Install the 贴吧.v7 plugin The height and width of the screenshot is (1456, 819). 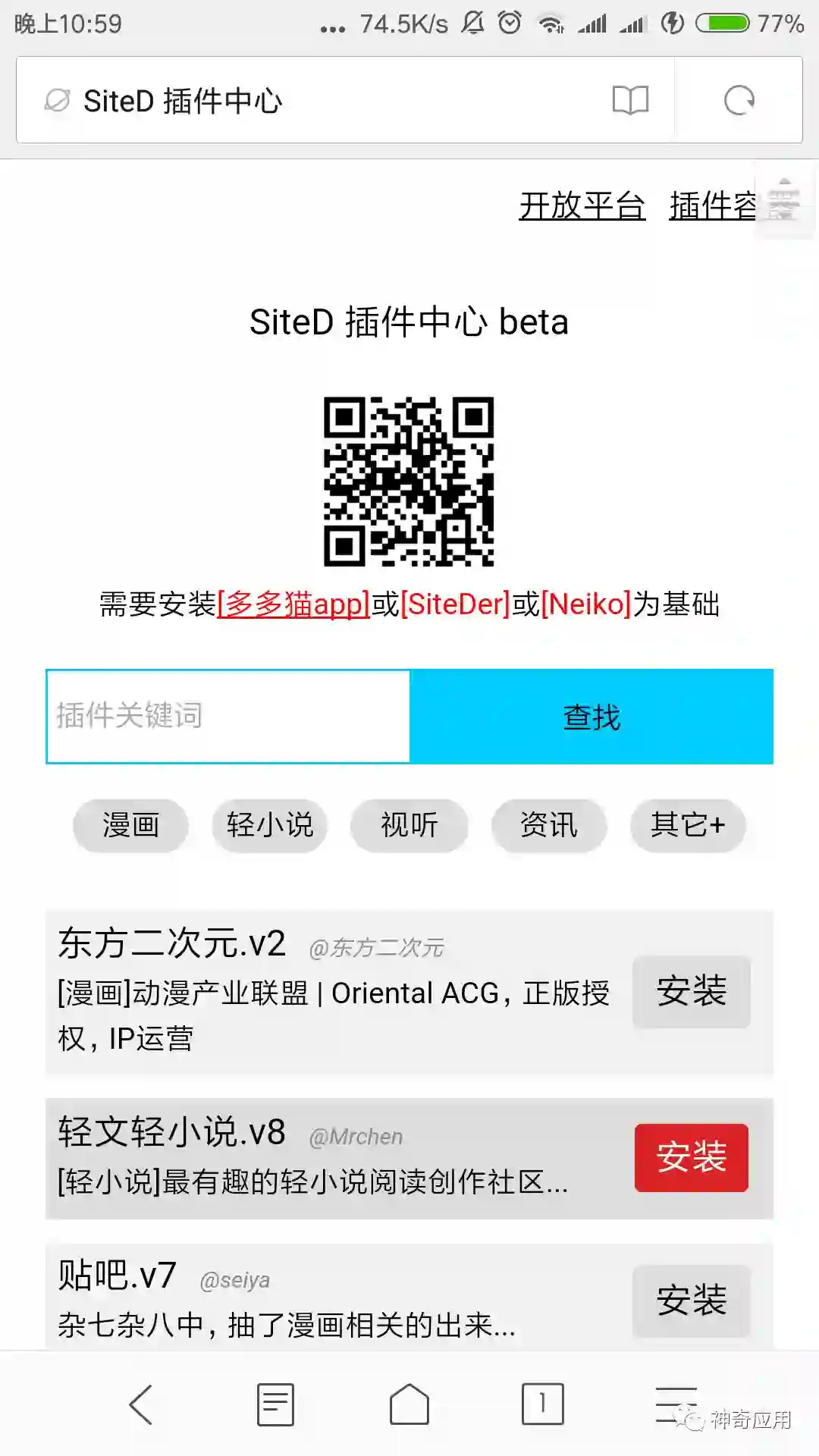tap(691, 1300)
